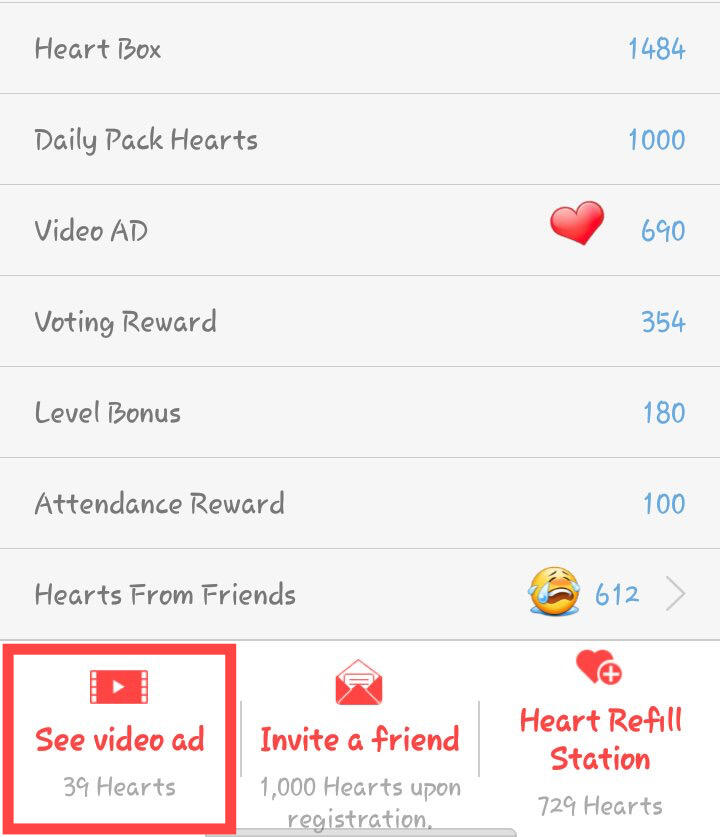Image resolution: width=720 pixels, height=837 pixels.
Task: Watch a video ad for hearts
Action: tap(119, 738)
